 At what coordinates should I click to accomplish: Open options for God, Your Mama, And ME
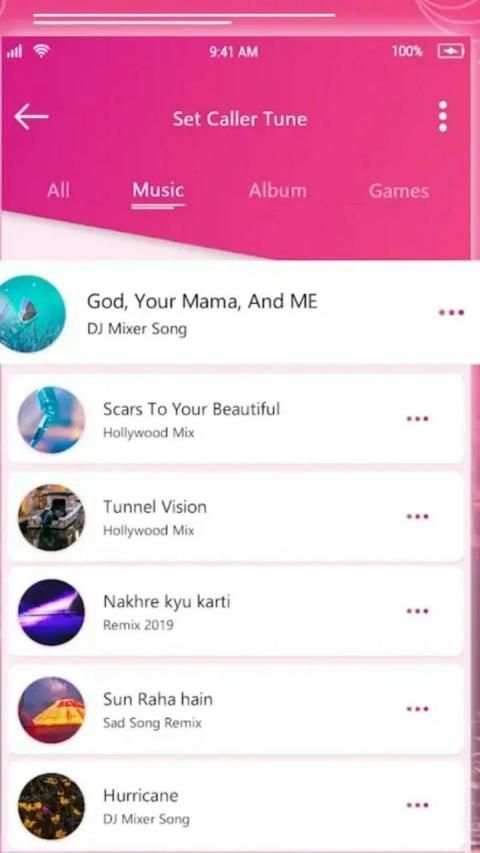click(x=451, y=312)
